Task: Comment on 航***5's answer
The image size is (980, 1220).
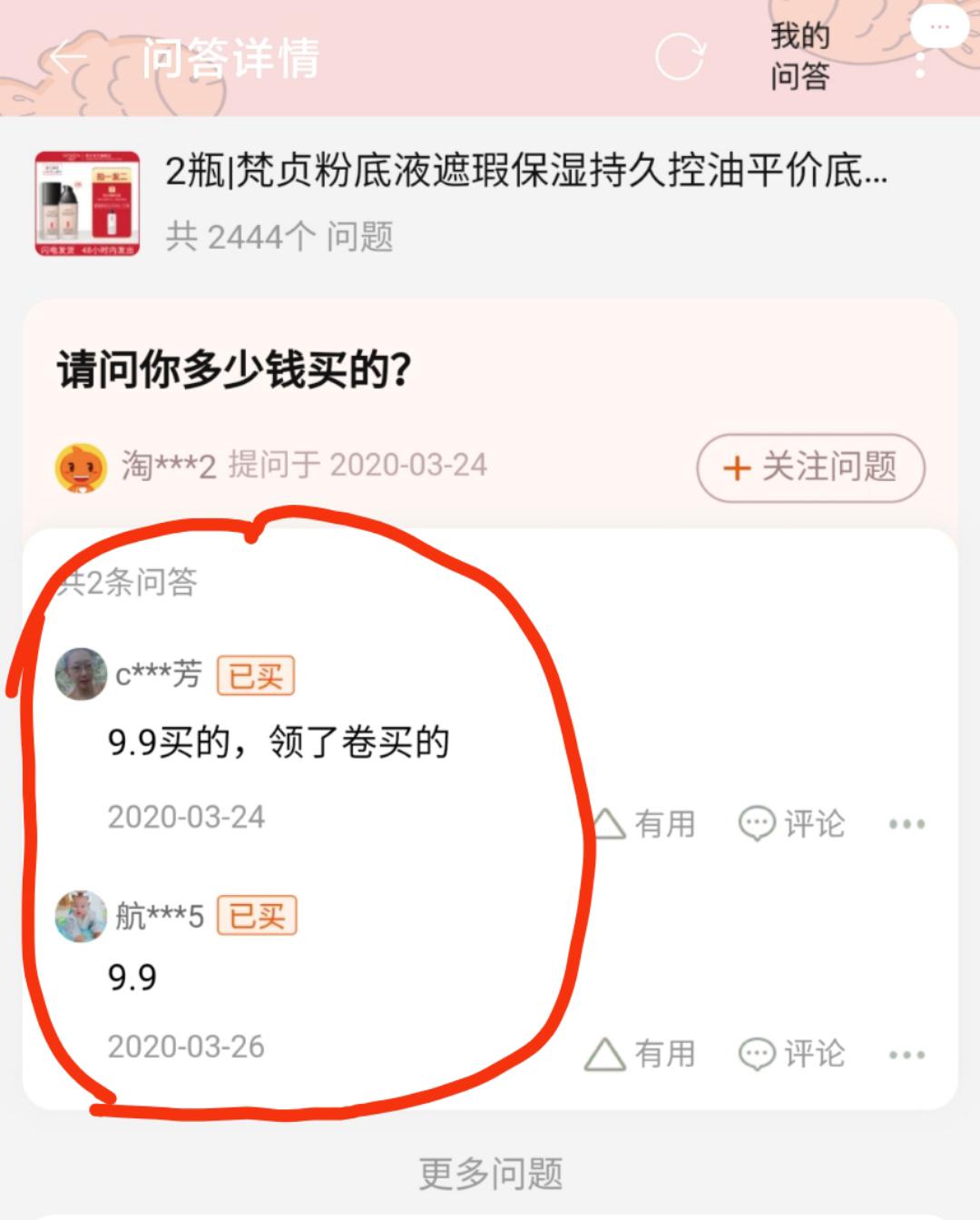Action: 792,1054
